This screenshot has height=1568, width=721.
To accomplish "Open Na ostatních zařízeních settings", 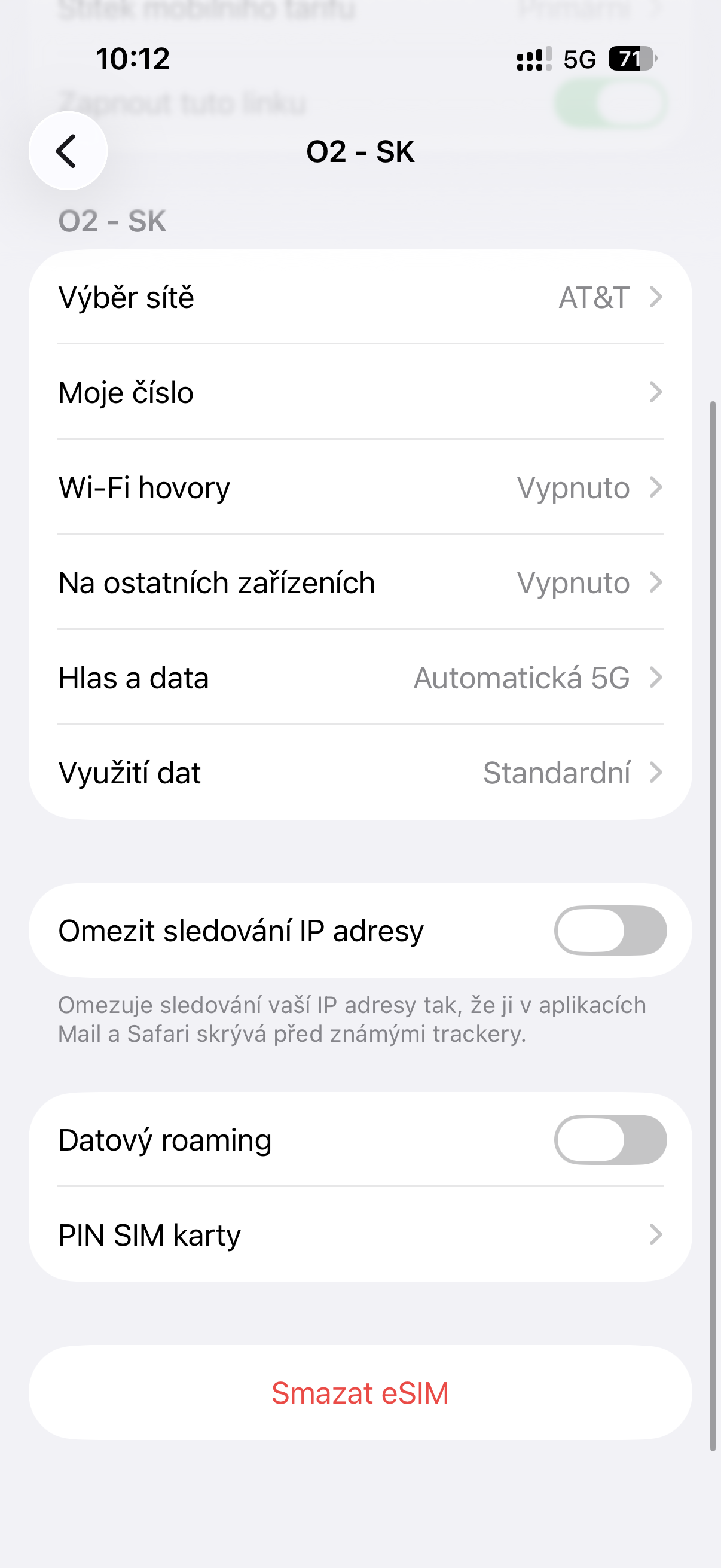I will pos(360,582).
